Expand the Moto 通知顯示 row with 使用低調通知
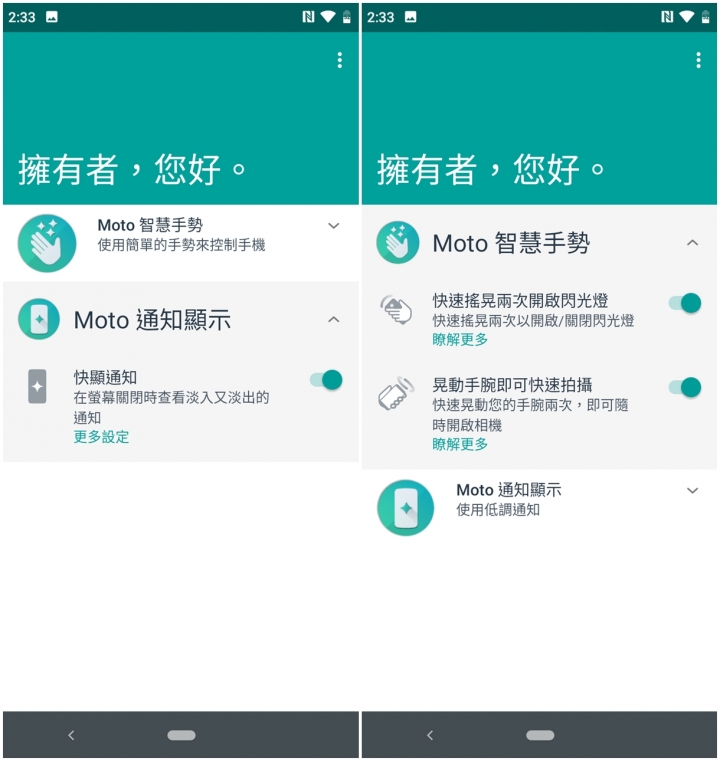This screenshot has width=720, height=761. pyautogui.click(x=692, y=490)
